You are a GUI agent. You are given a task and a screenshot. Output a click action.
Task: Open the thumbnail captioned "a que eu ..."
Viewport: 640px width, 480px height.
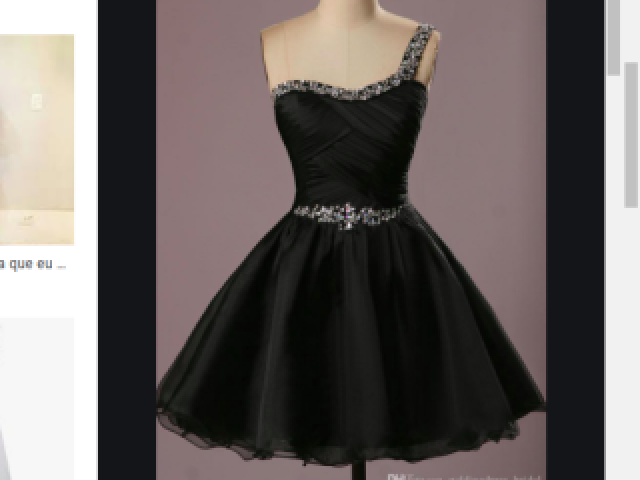(x=36, y=140)
